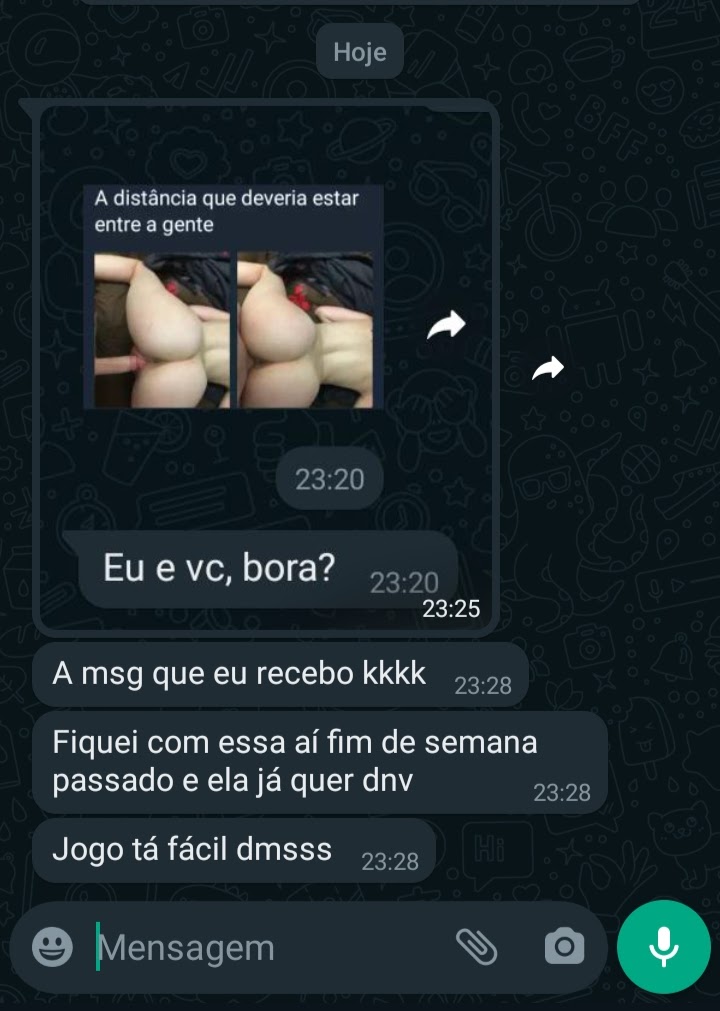This screenshot has height=1011, width=720.
Task: Tap the 23:20 timestamp below the photo
Action: (328, 479)
